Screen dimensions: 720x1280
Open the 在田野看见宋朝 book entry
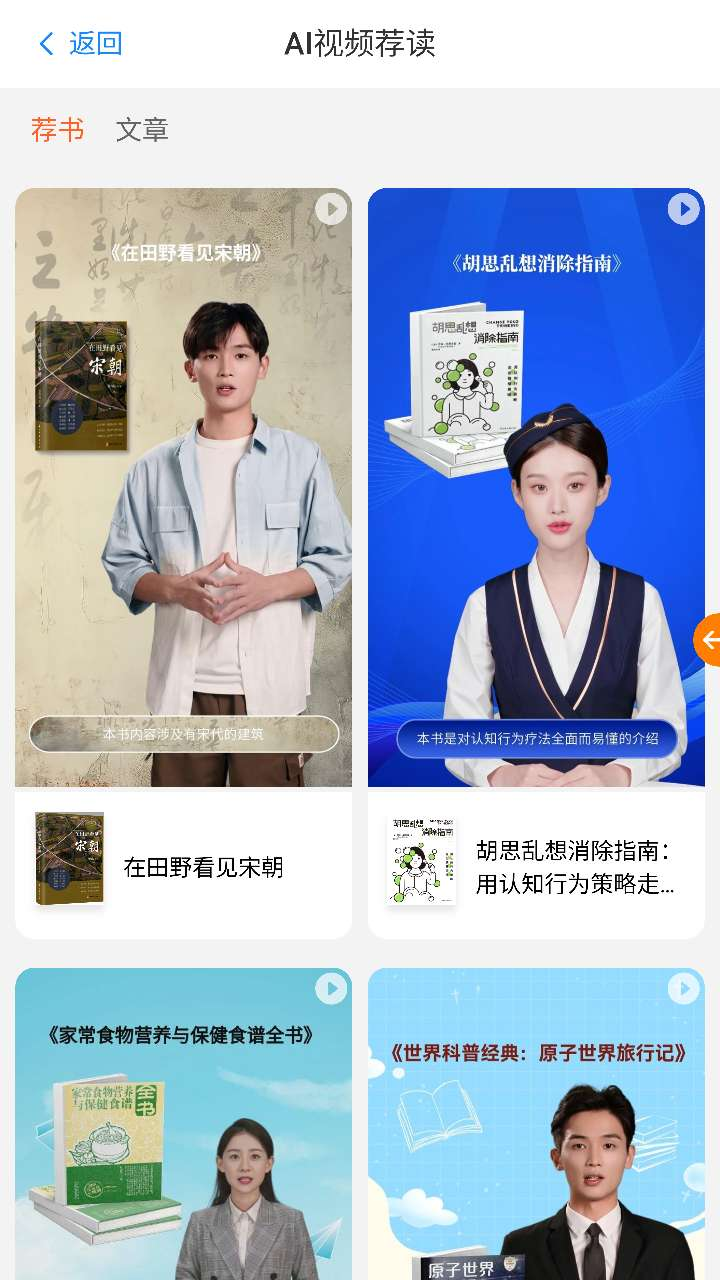[x=183, y=865]
